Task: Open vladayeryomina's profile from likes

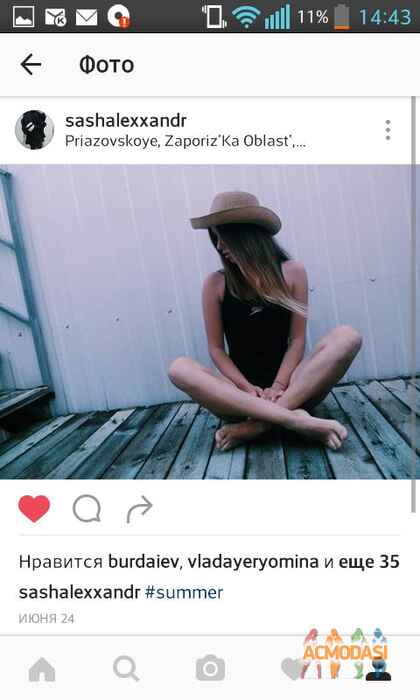Action: click(x=253, y=562)
